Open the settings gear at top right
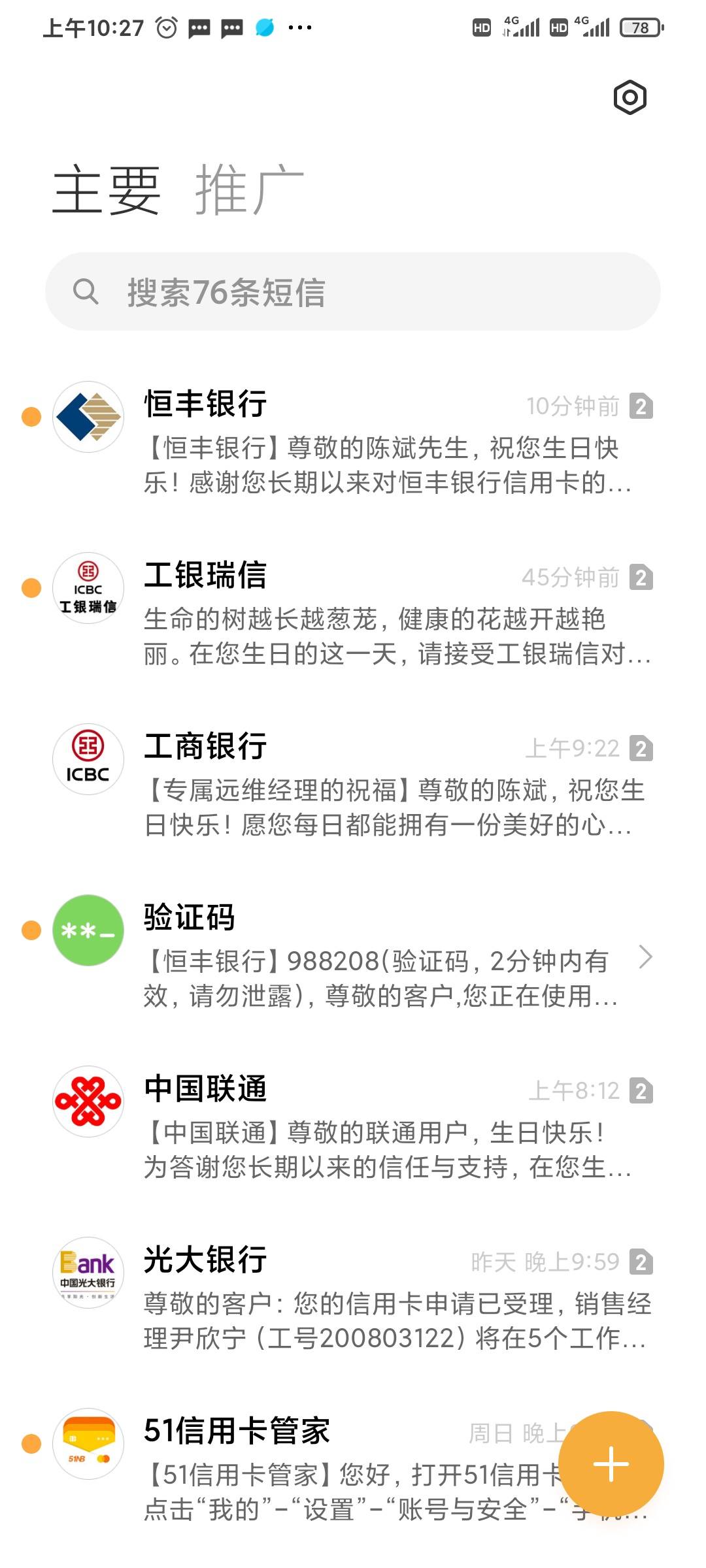Screen dimensions: 706x1568 [630, 97]
